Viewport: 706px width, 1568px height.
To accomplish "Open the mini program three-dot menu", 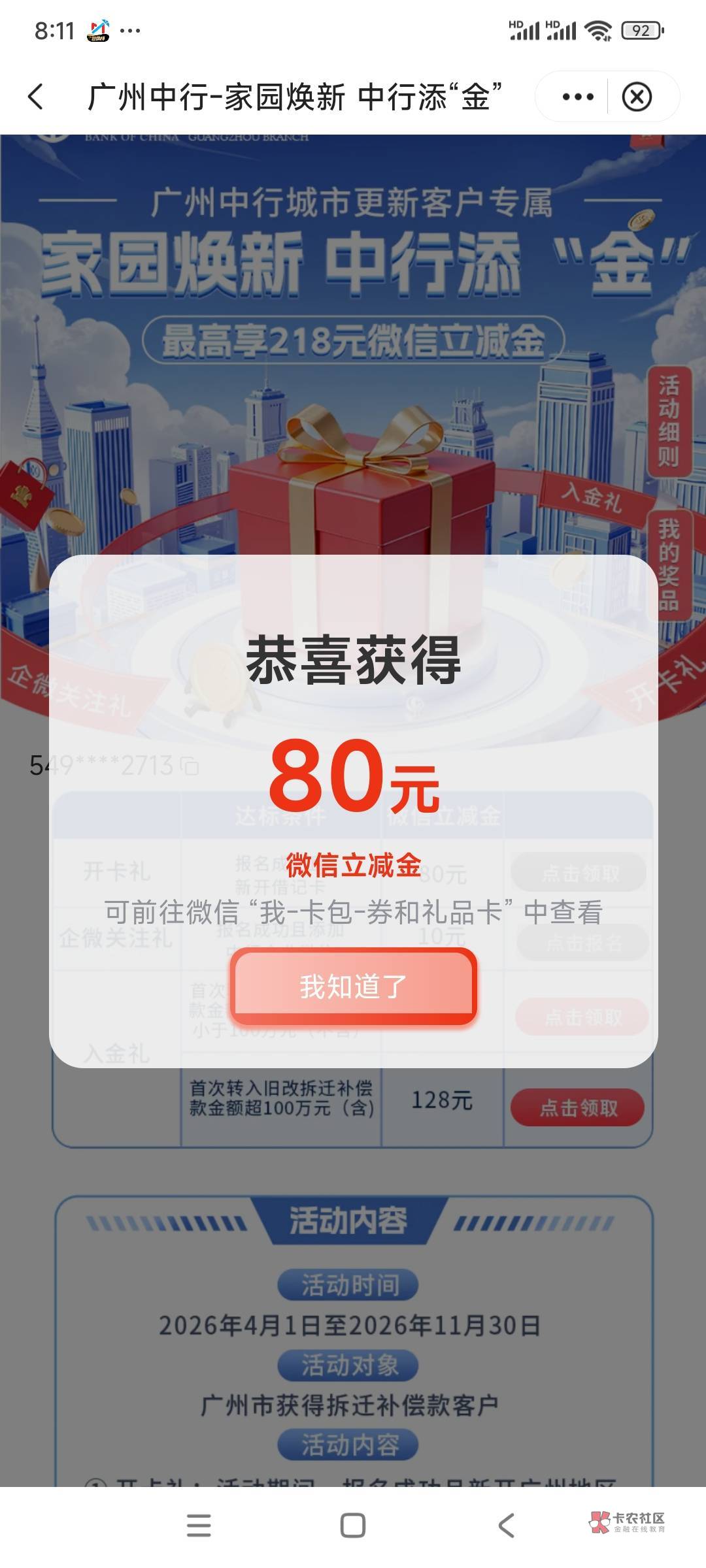I will point(578,97).
